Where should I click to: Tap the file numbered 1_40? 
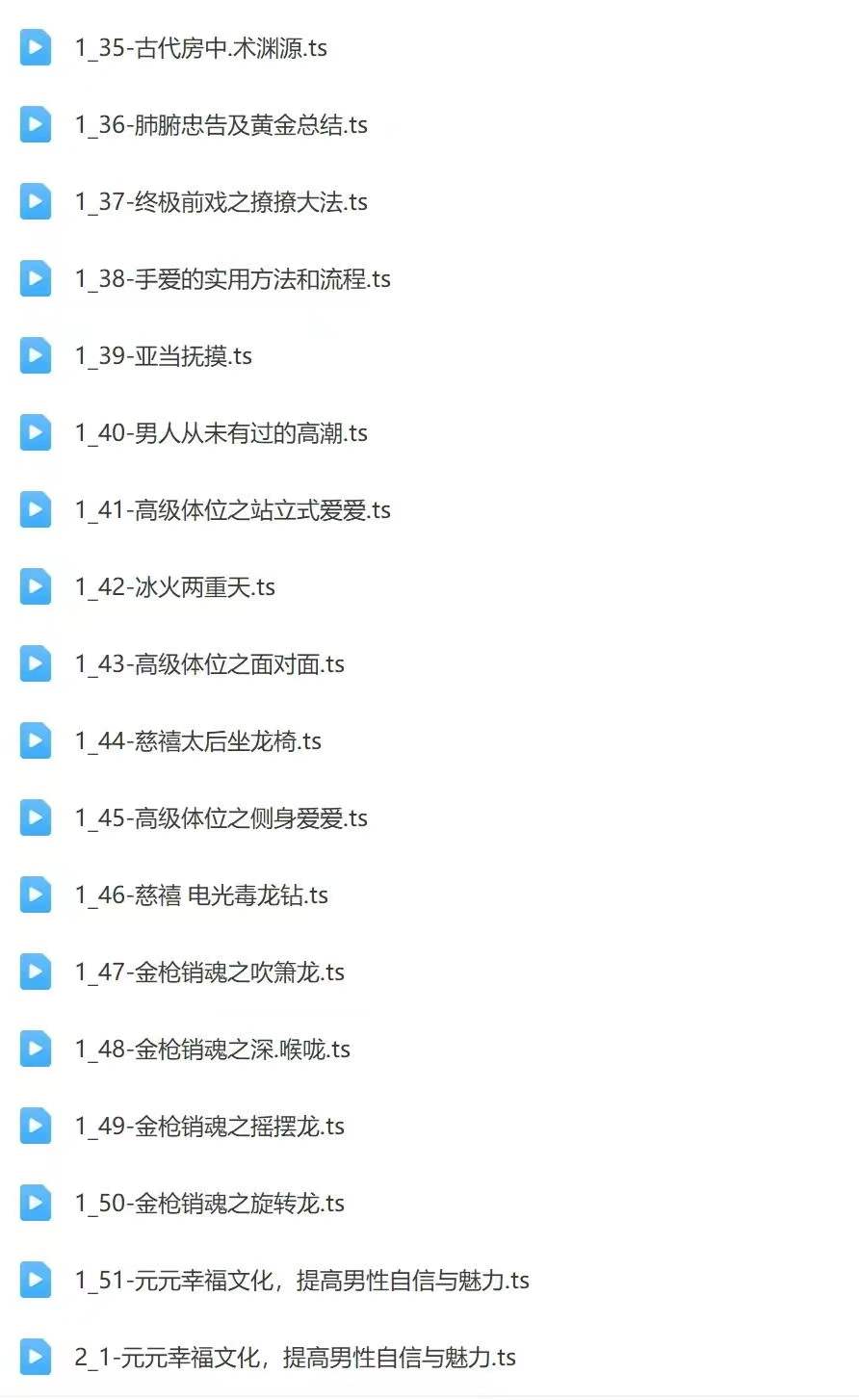221,433
